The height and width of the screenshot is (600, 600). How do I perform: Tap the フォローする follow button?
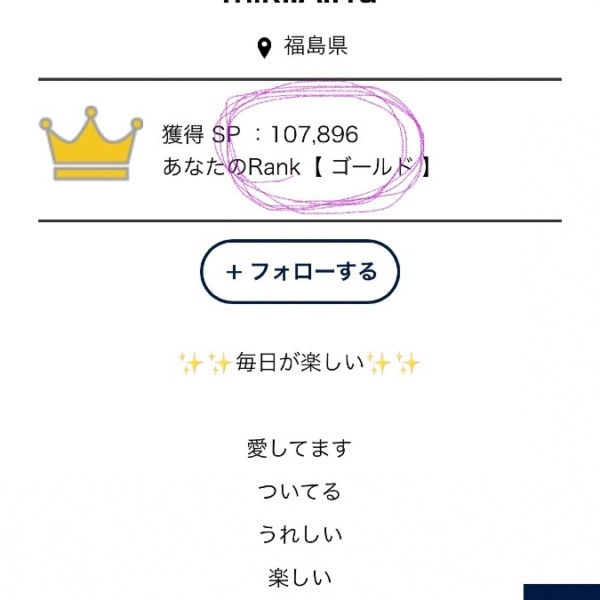300,271
